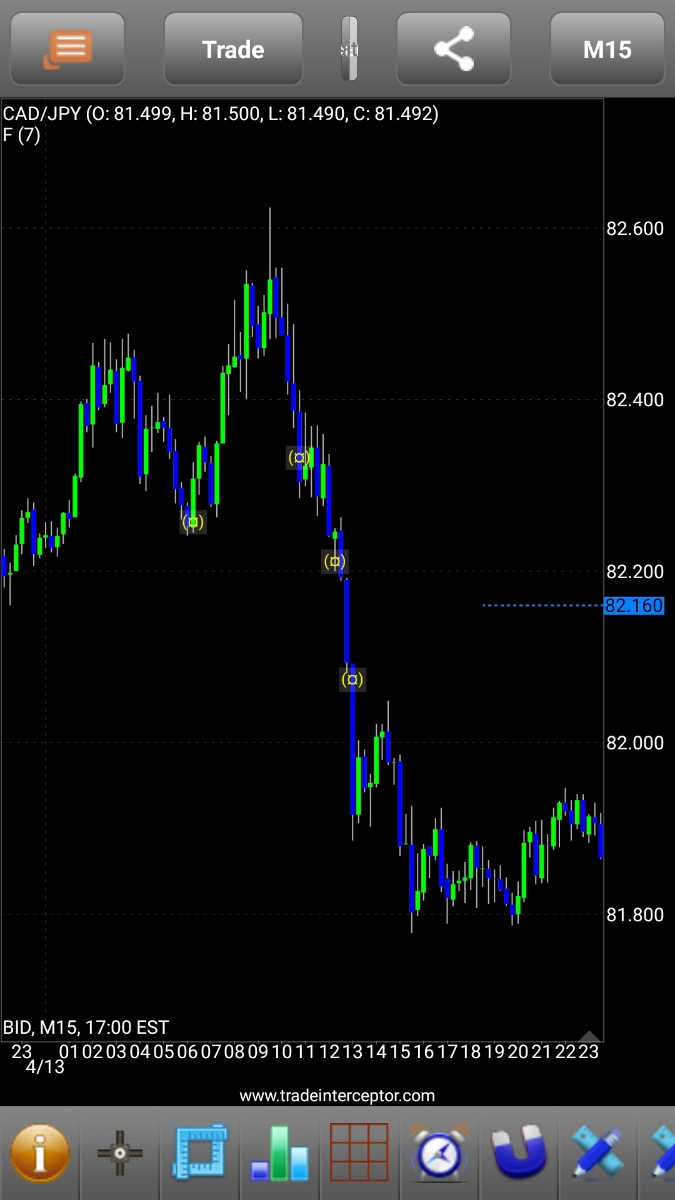Change the M15 timeframe
This screenshot has height=1200, width=675.
tap(607, 49)
